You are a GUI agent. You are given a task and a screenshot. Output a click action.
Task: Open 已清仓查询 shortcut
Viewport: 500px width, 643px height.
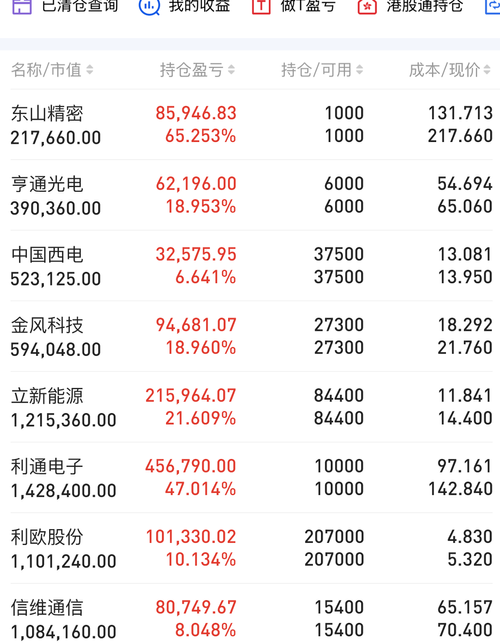click(x=65, y=7)
